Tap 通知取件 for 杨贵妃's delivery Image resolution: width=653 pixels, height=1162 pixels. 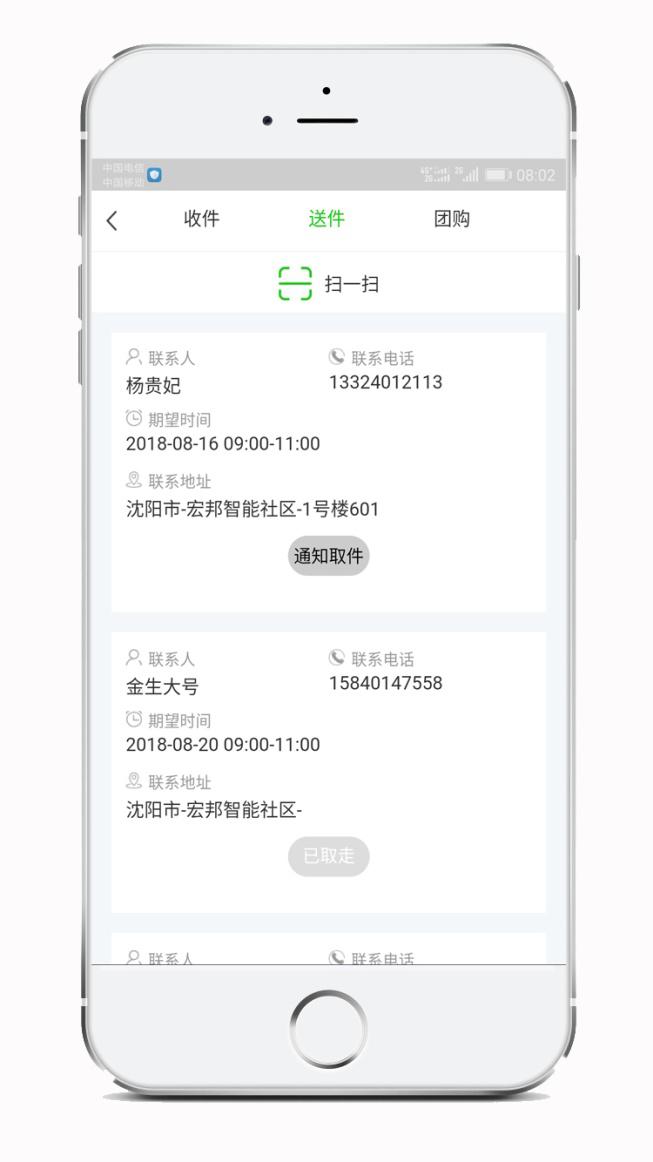(x=328, y=557)
